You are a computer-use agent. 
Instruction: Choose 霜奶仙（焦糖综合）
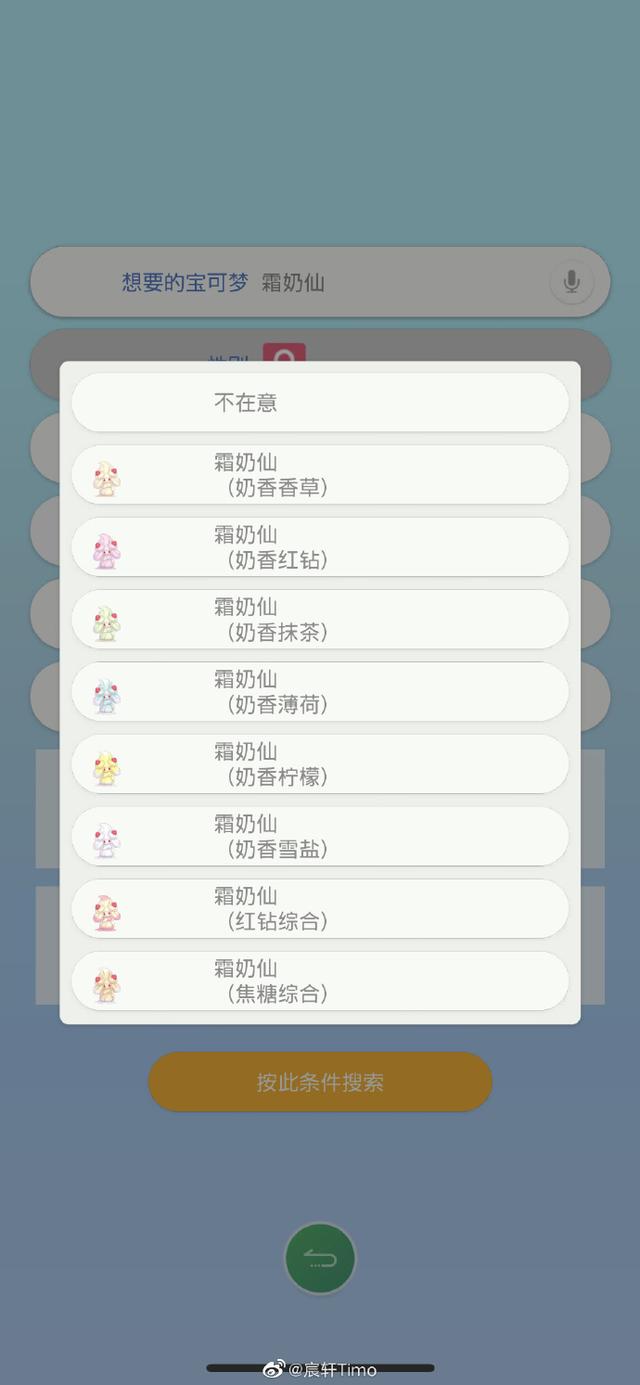[320, 980]
